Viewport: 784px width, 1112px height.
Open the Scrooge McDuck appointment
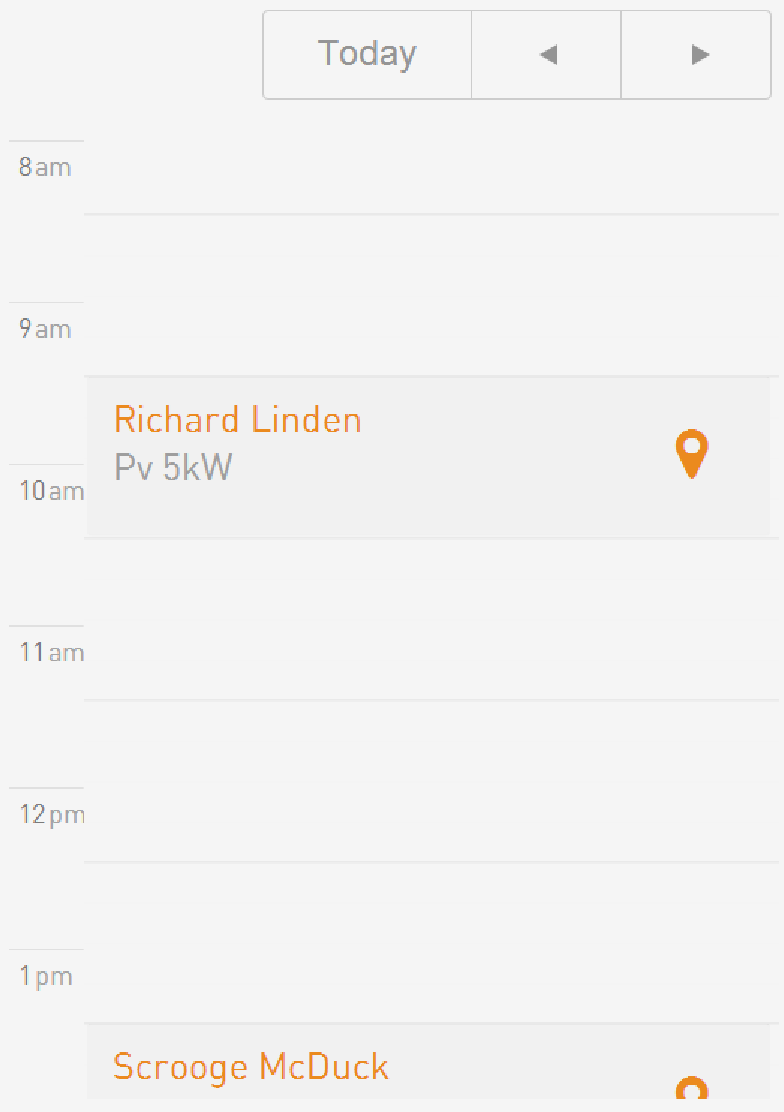pos(250,1067)
